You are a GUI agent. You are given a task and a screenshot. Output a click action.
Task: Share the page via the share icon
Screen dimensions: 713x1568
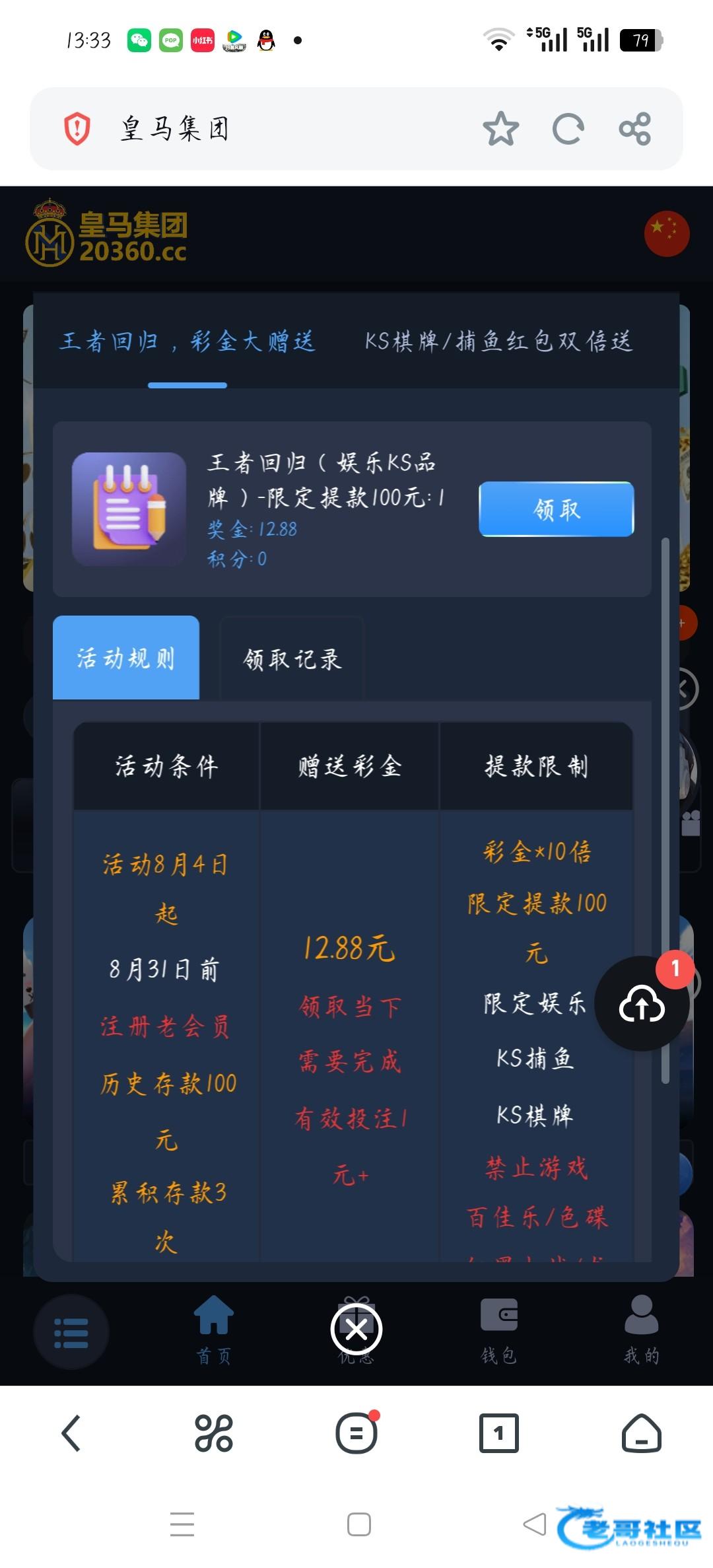(635, 128)
